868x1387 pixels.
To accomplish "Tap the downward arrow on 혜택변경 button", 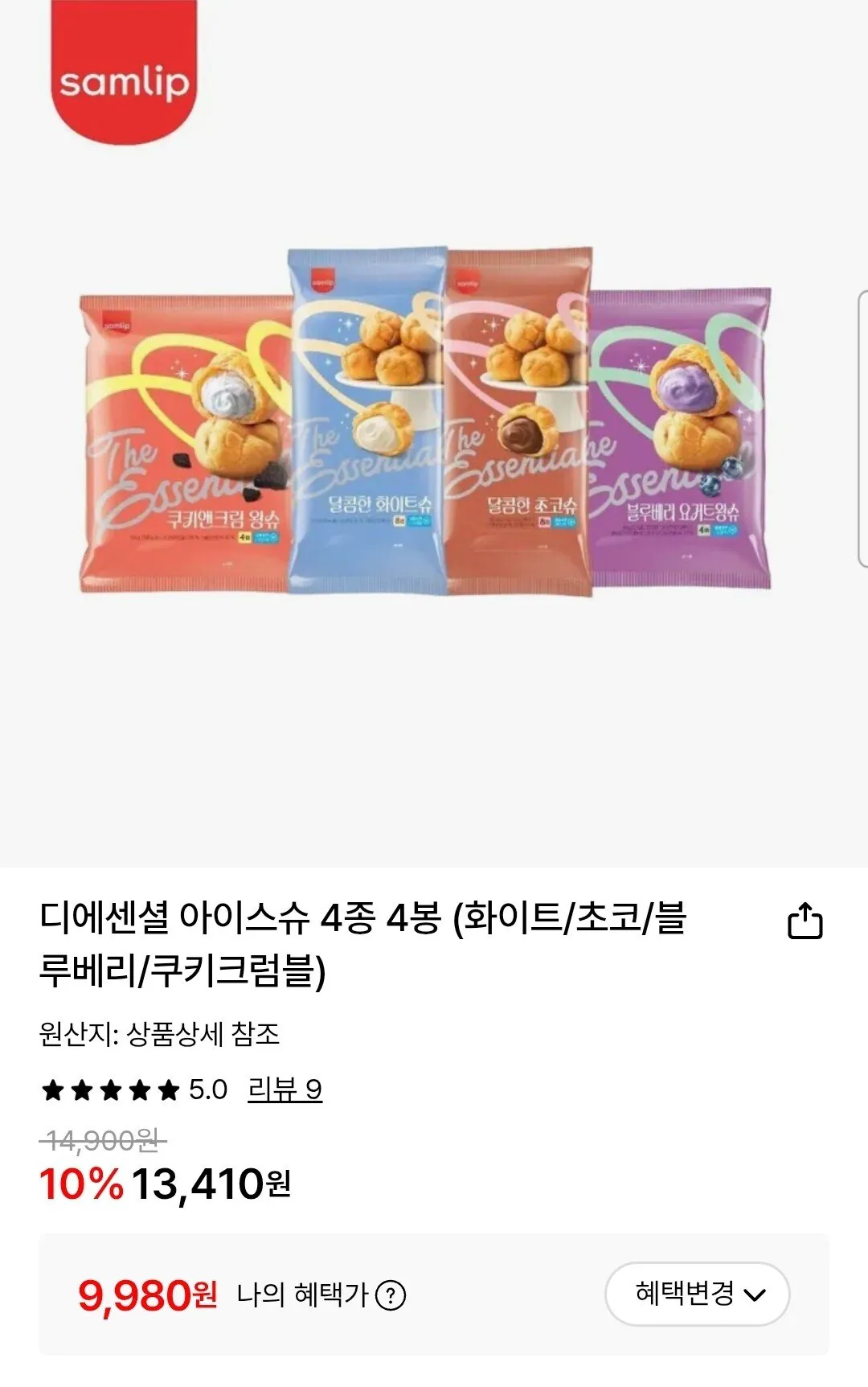I will pyautogui.click(x=754, y=1296).
